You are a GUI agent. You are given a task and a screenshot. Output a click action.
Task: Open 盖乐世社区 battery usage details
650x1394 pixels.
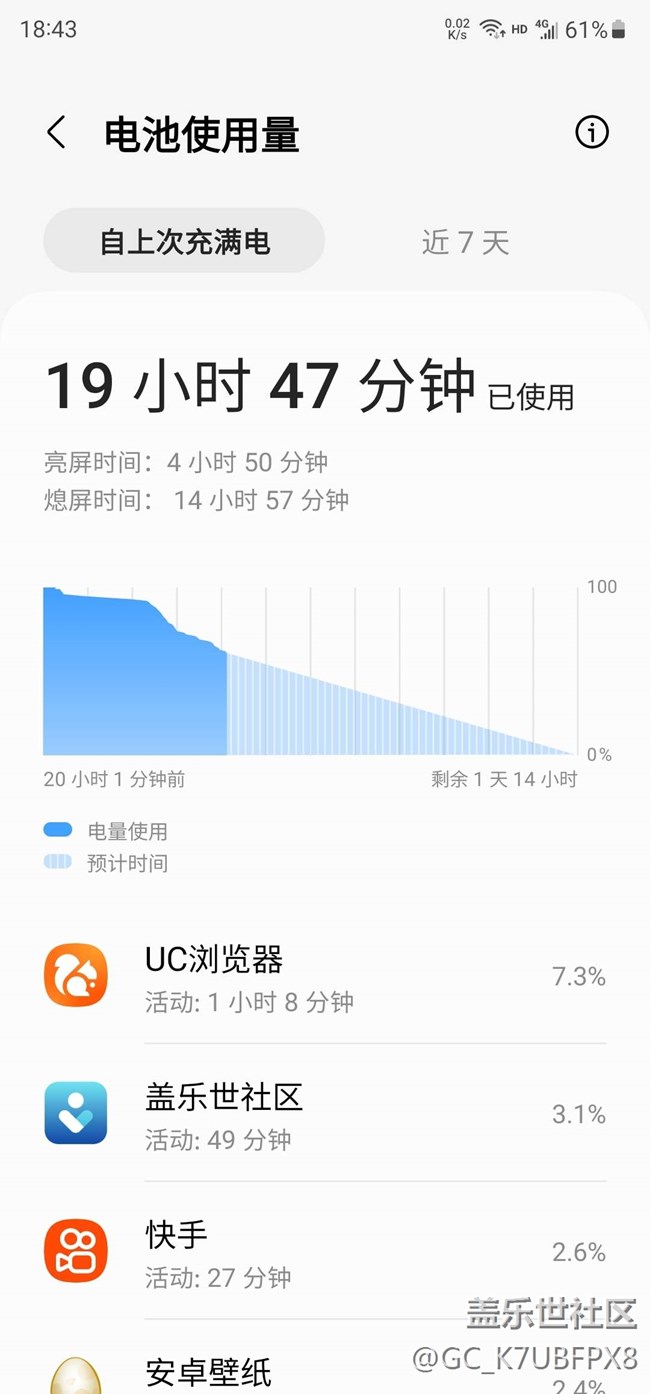(325, 1113)
